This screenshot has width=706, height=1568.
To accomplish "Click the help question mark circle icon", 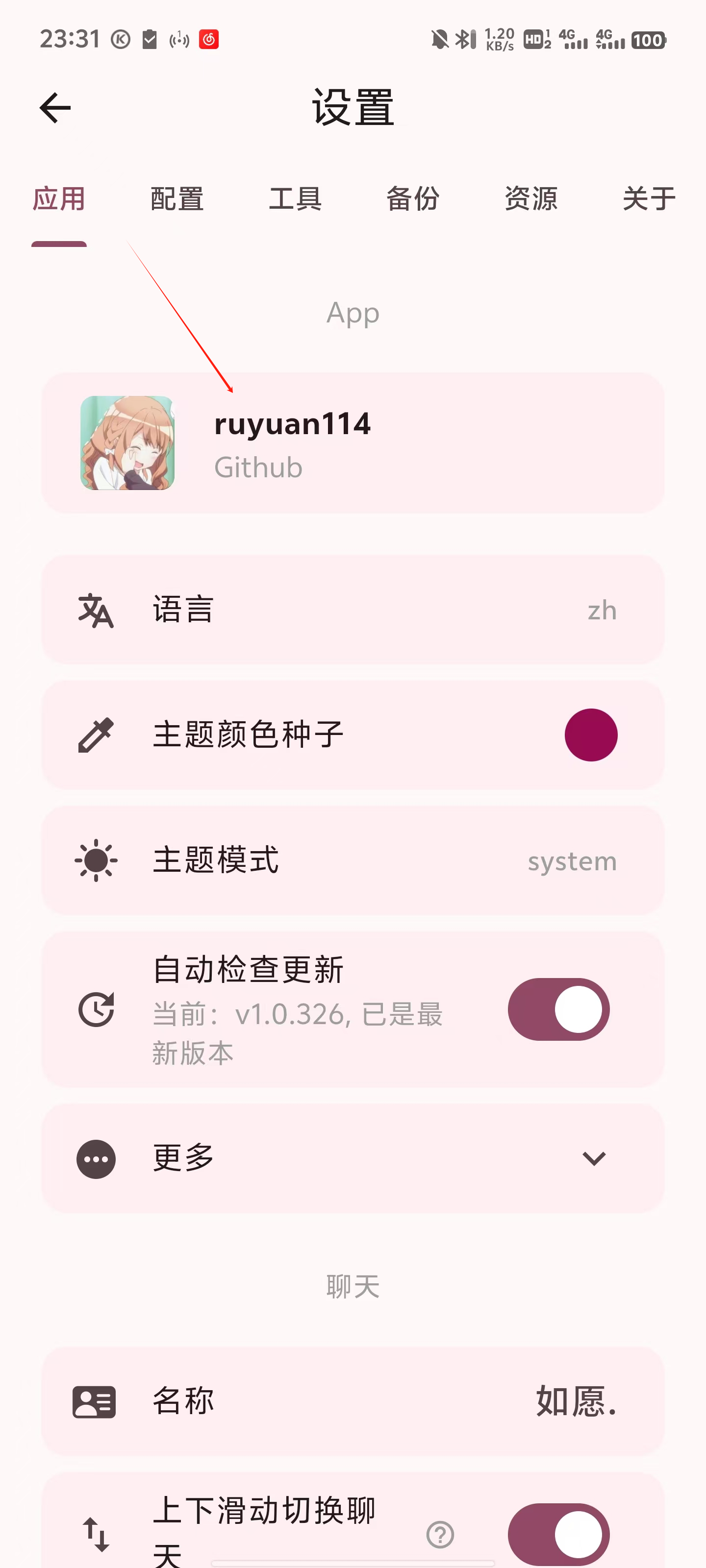I will pyautogui.click(x=440, y=1536).
